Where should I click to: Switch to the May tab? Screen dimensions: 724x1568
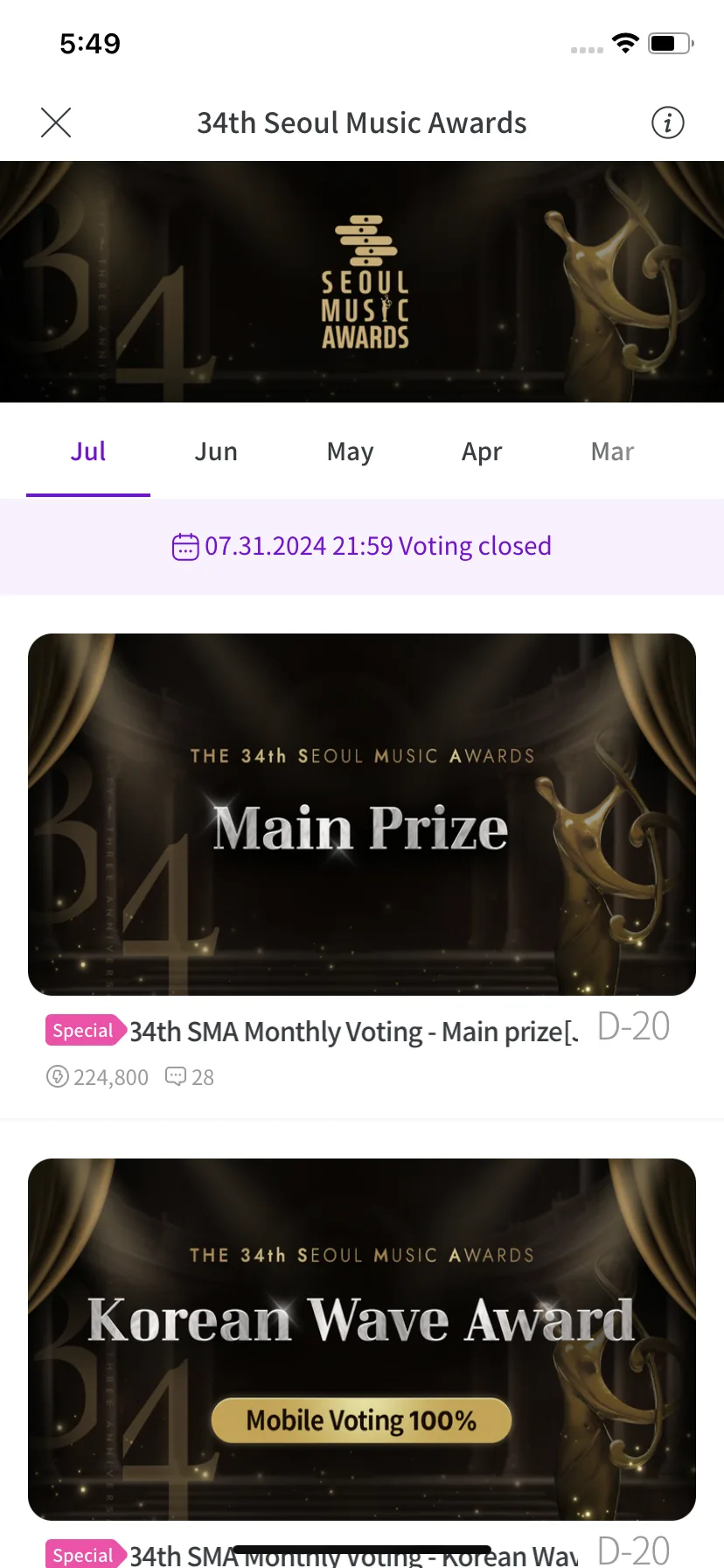350,451
